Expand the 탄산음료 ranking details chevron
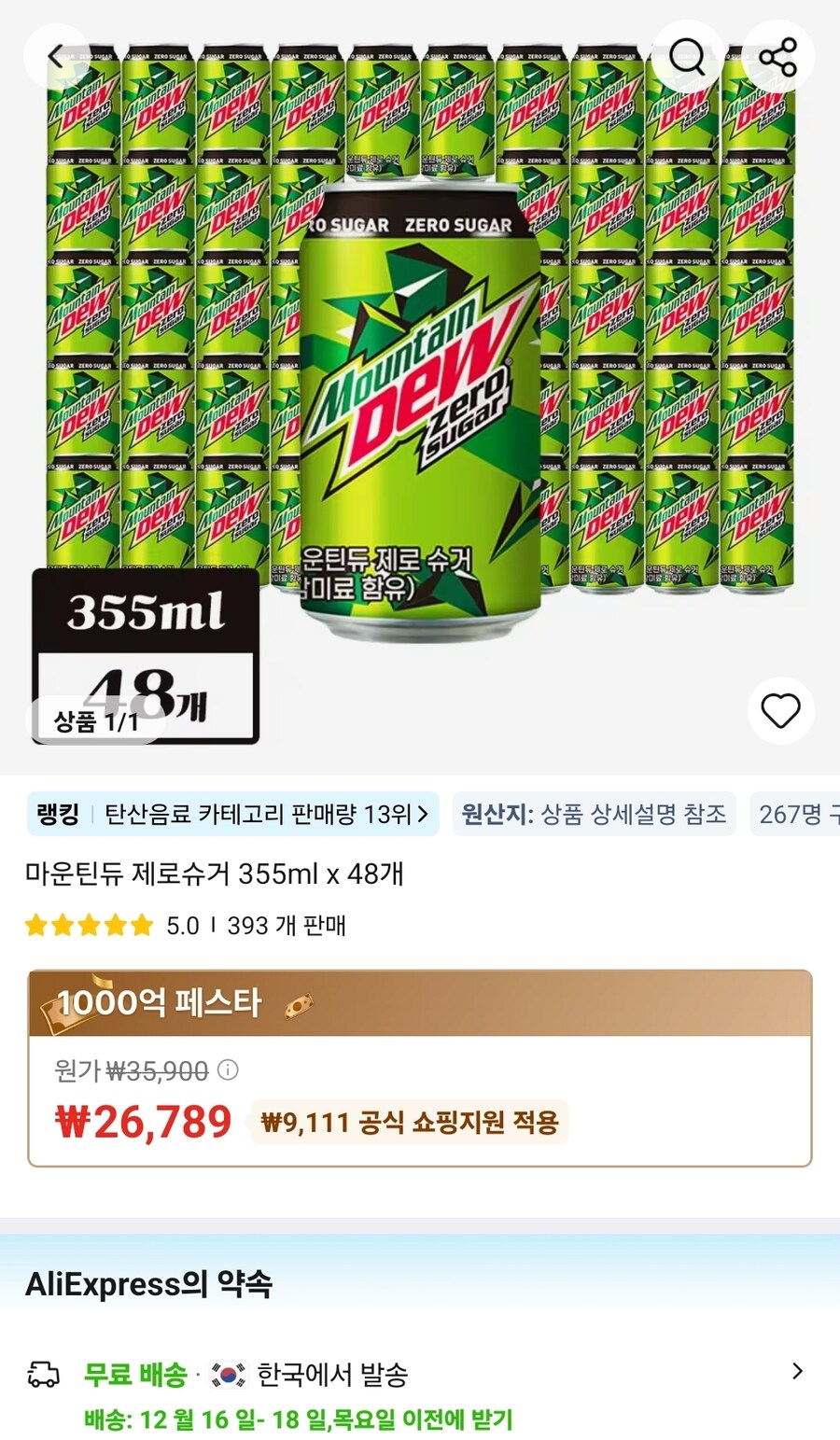840x1440 pixels. pos(426,814)
